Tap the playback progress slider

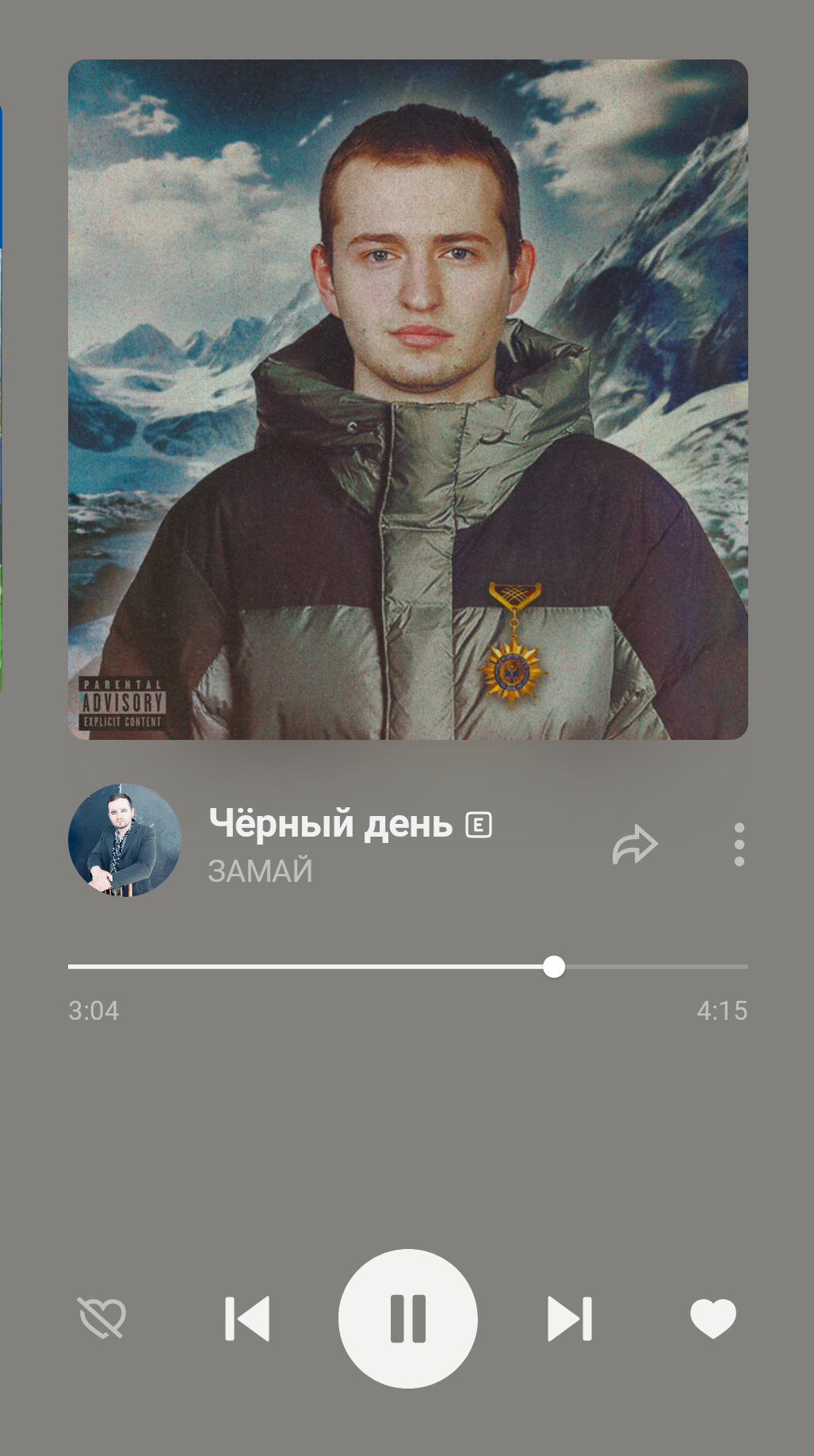pyautogui.click(x=407, y=967)
